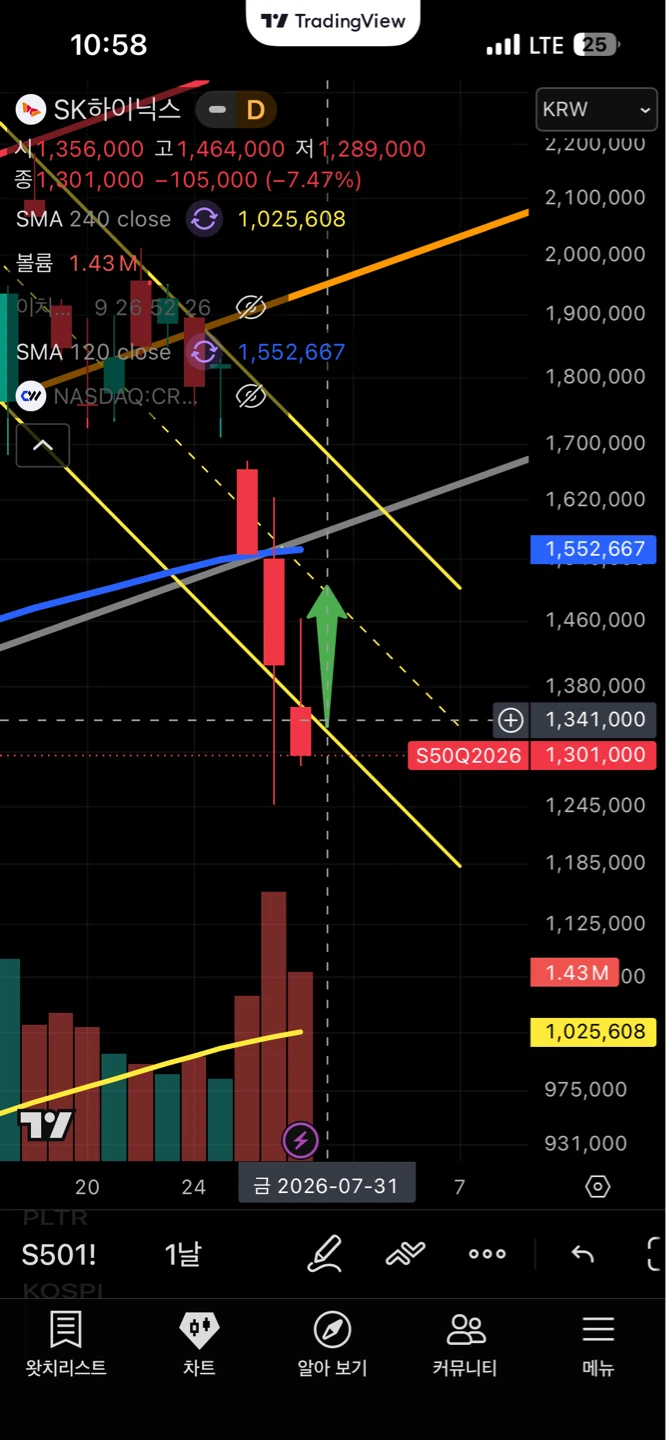Tap the D interval badge
This screenshot has width=666, height=1440.
pos(255,110)
